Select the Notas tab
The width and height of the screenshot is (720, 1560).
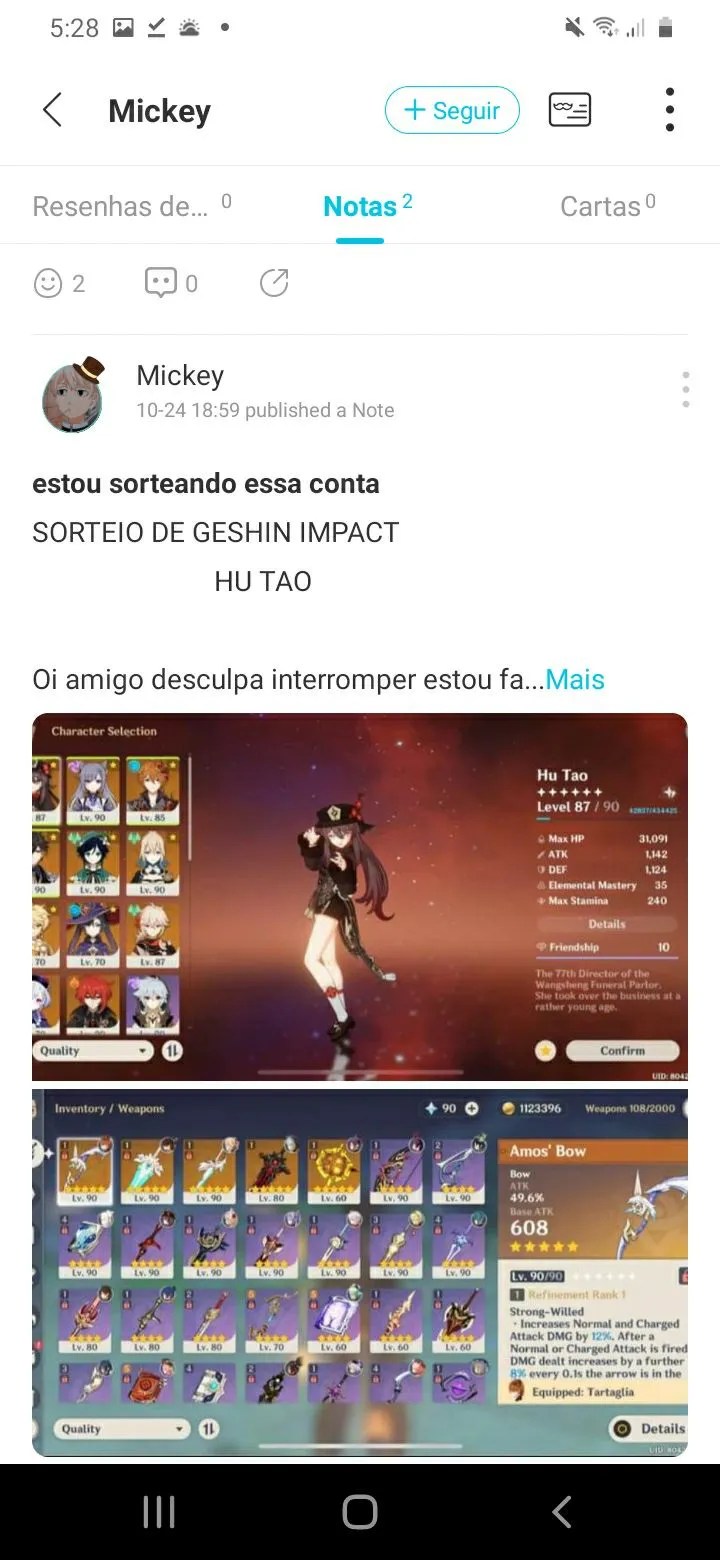click(x=361, y=206)
